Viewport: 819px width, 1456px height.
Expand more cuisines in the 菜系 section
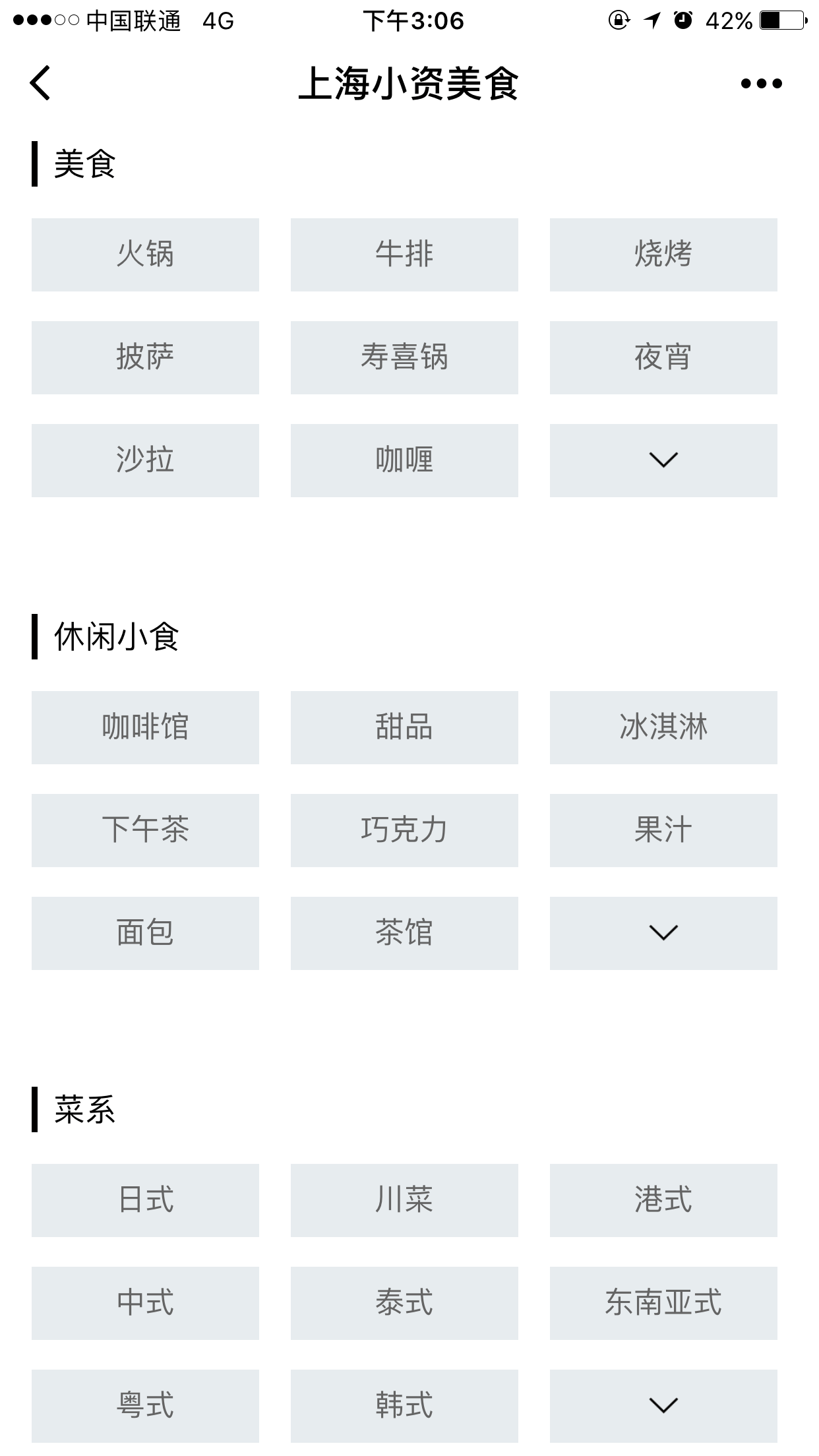pyautogui.click(x=663, y=1406)
